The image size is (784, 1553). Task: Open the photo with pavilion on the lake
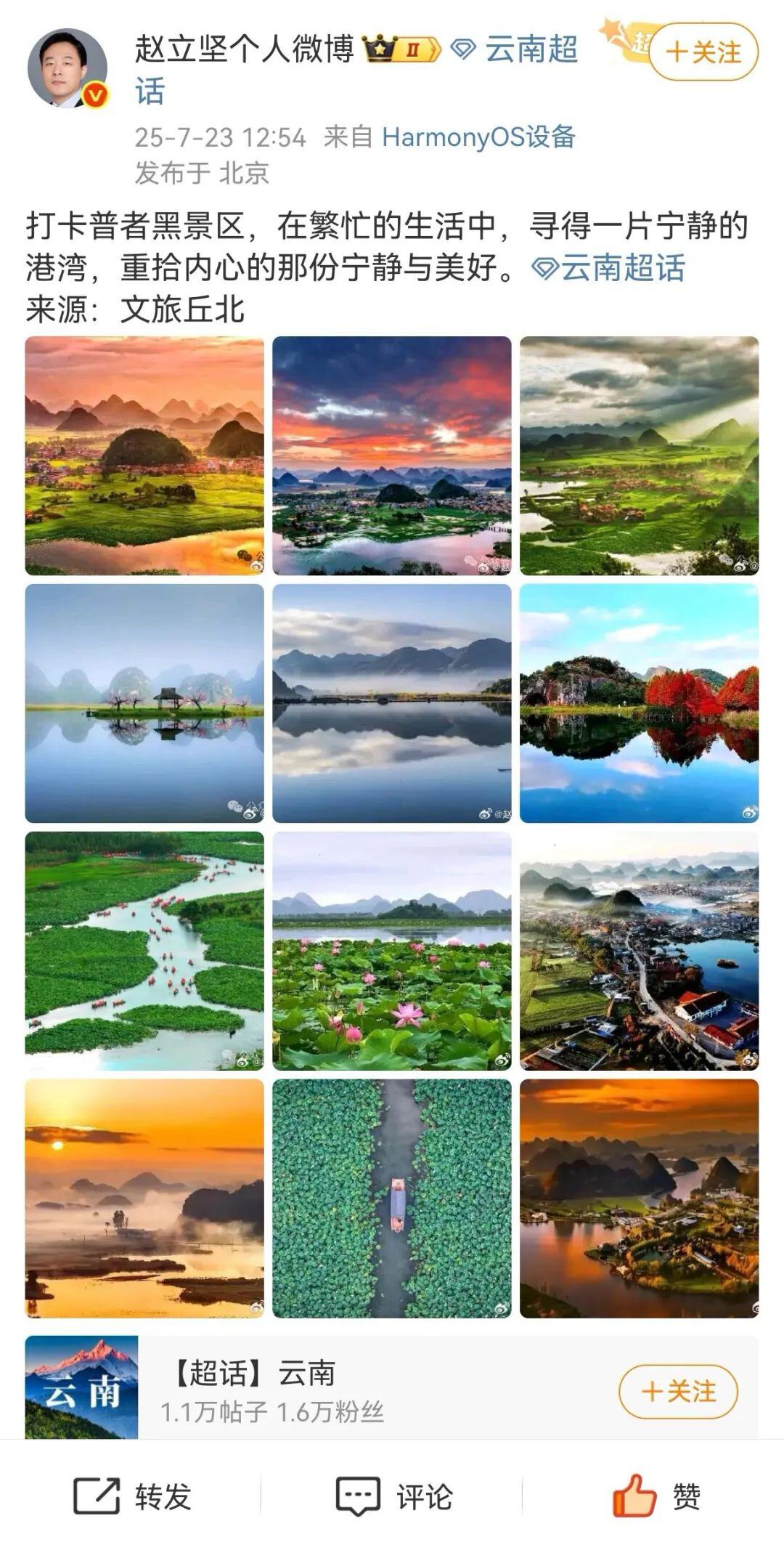pyautogui.click(x=144, y=703)
